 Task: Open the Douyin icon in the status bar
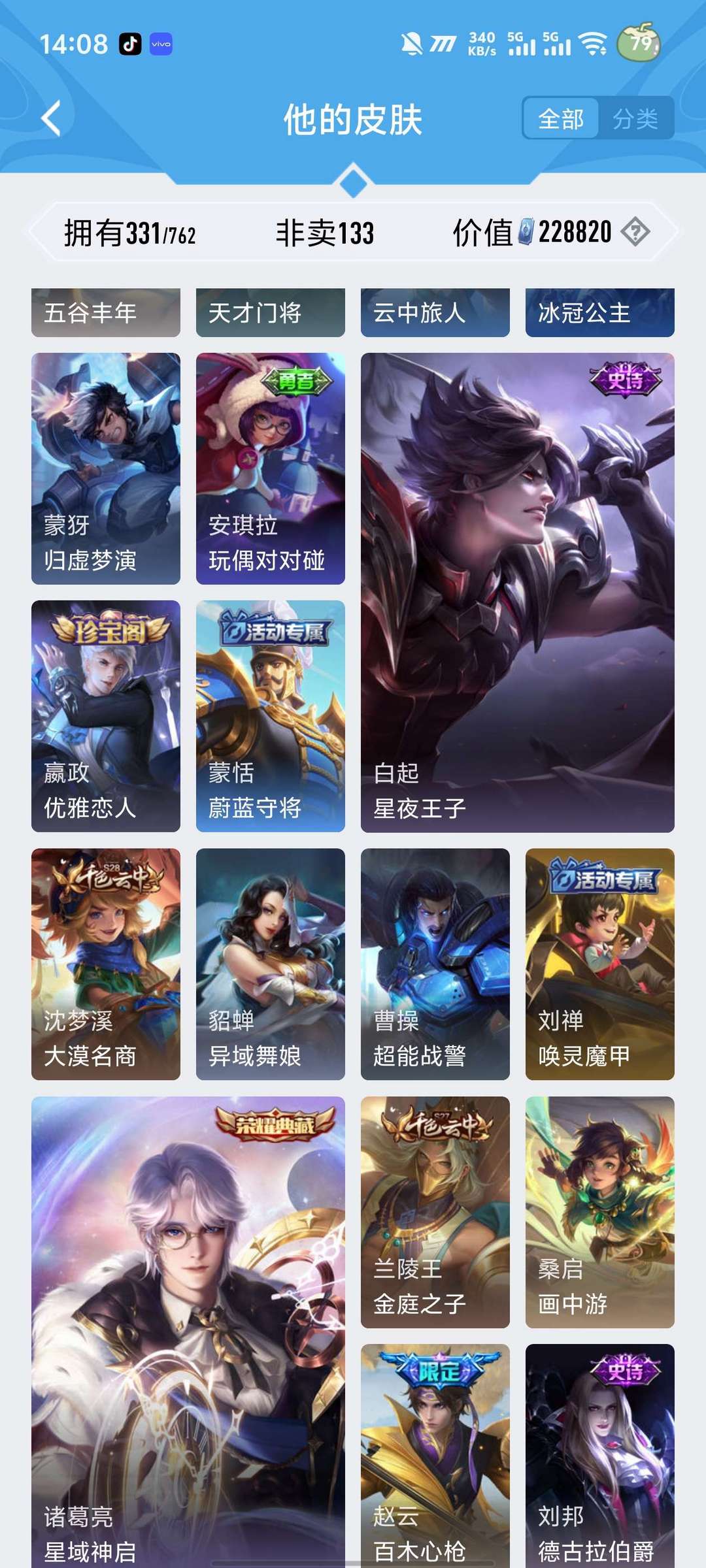click(129, 44)
